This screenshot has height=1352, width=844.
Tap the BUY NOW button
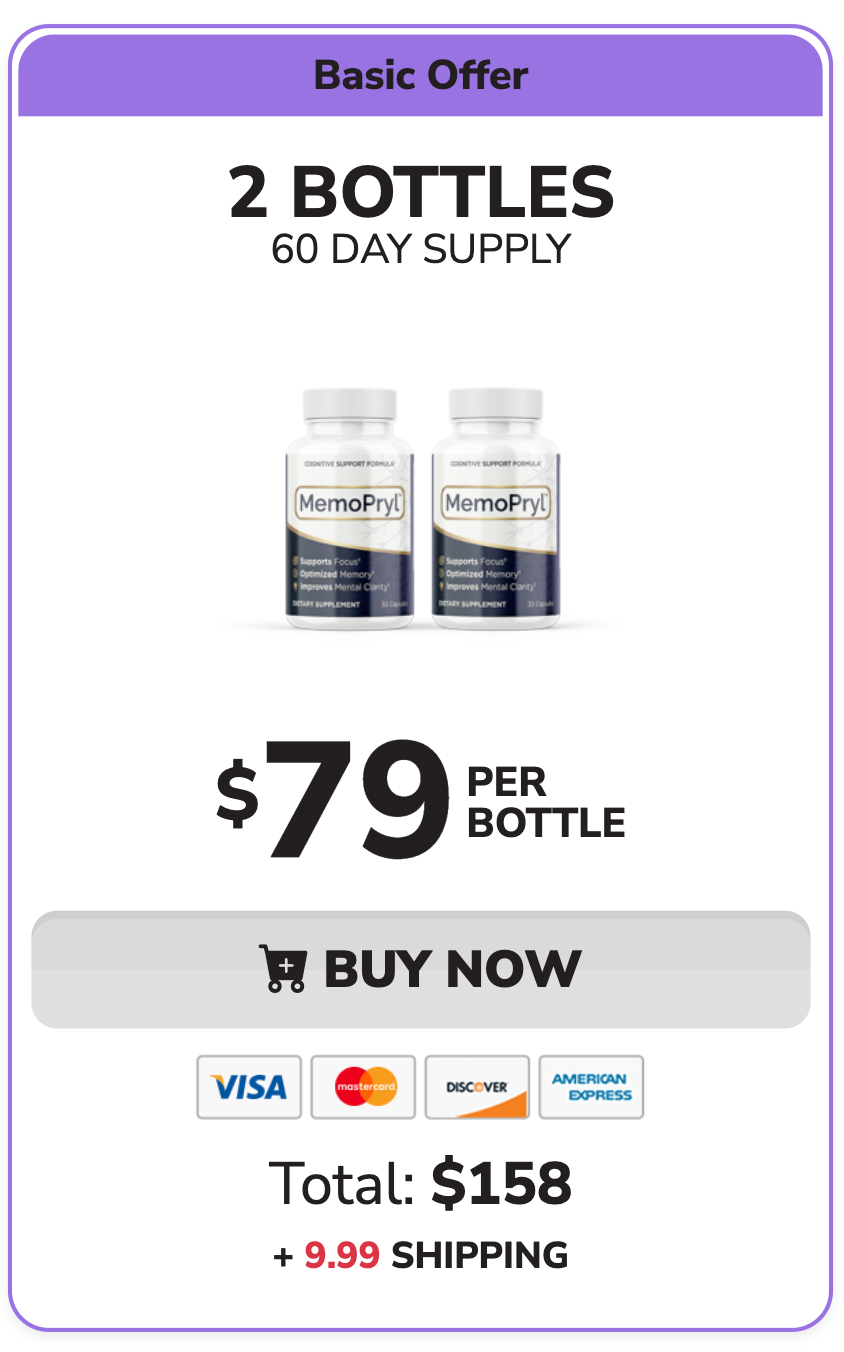[421, 969]
